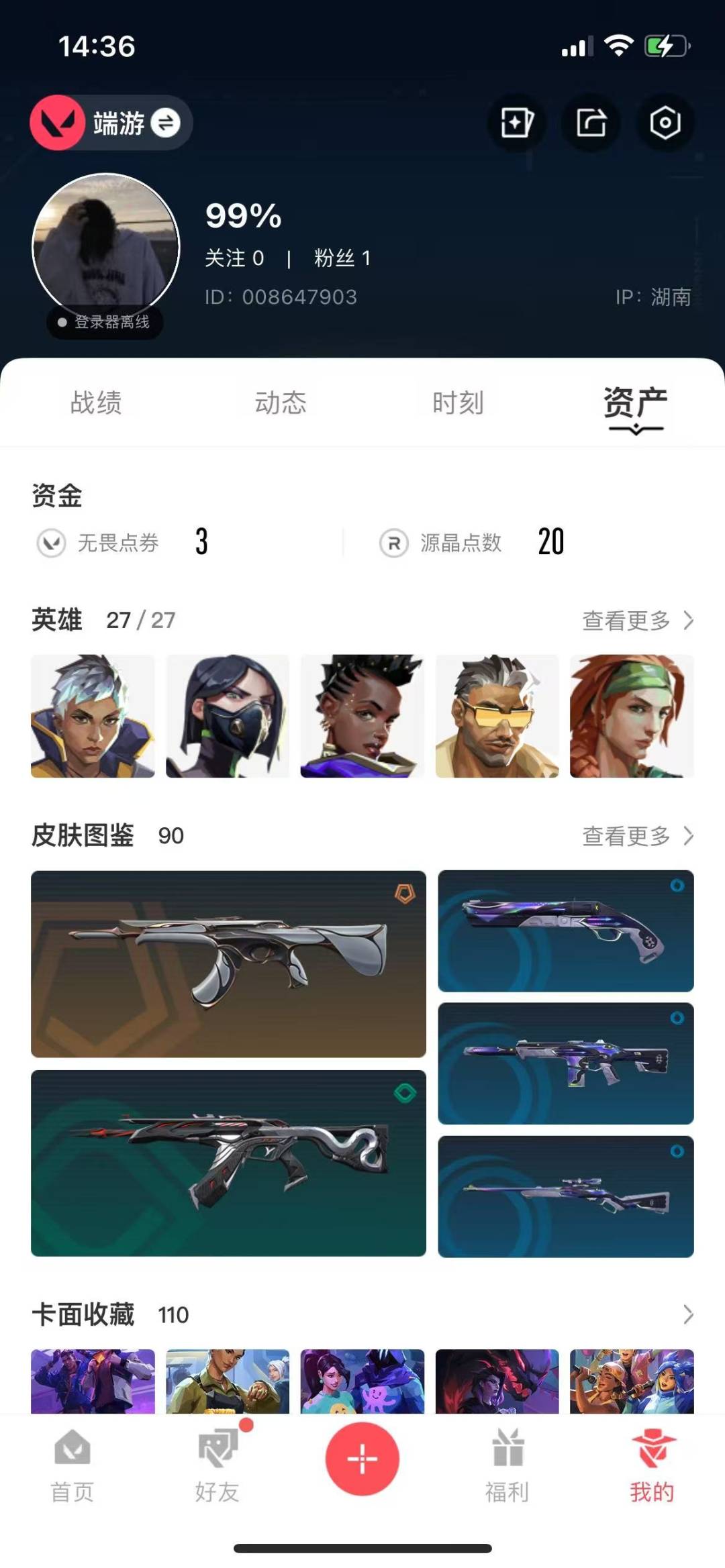Open the card customization icon

pyautogui.click(x=517, y=123)
